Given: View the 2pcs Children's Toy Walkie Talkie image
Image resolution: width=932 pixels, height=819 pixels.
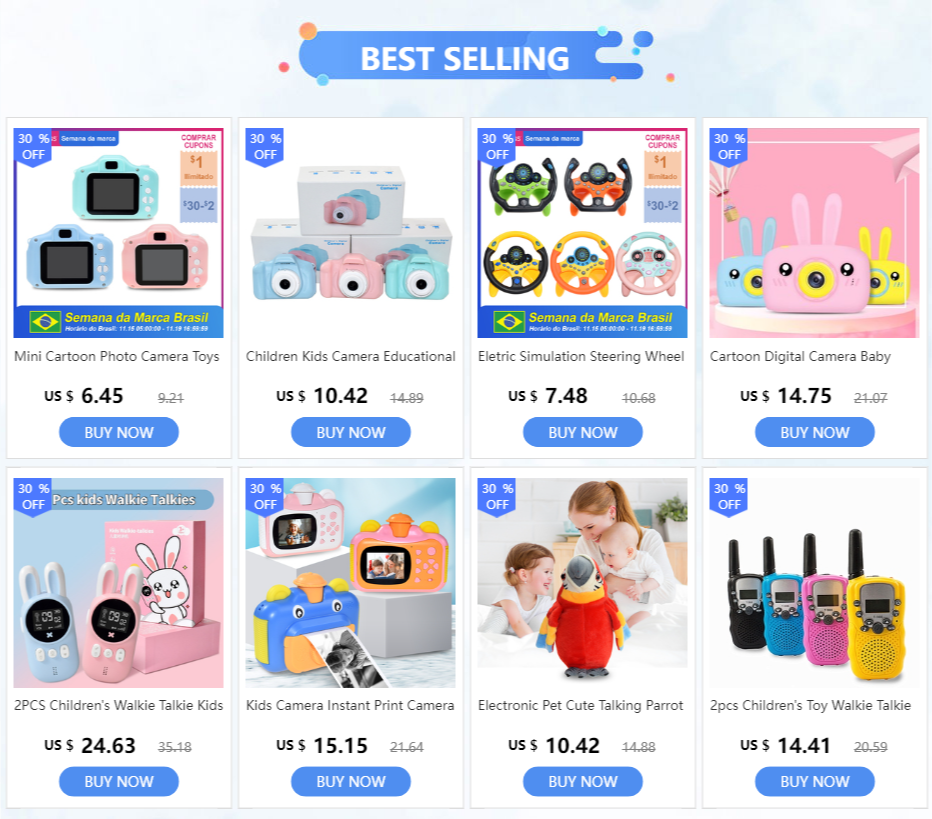Looking at the screenshot, I should click(814, 583).
